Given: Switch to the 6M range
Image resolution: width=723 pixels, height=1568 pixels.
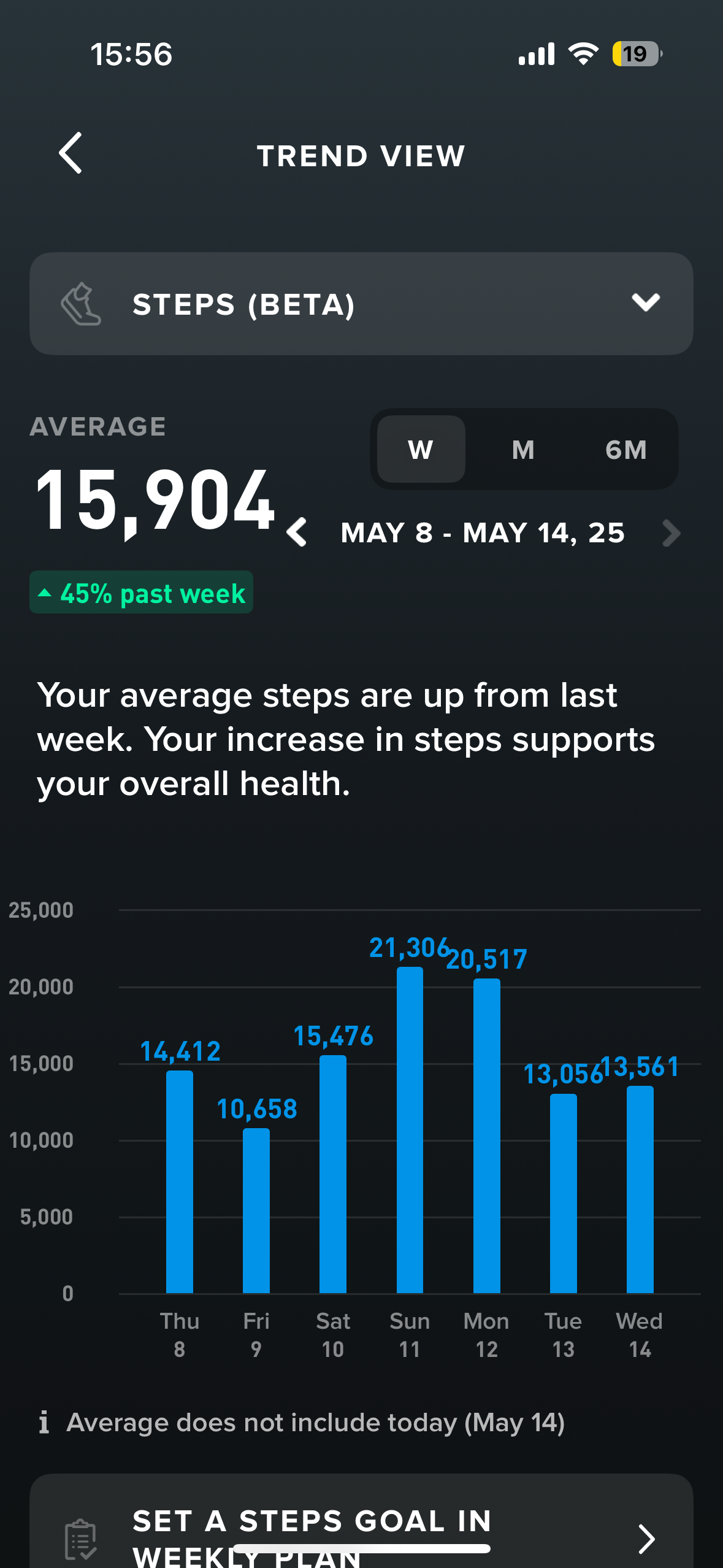Looking at the screenshot, I should [x=625, y=450].
